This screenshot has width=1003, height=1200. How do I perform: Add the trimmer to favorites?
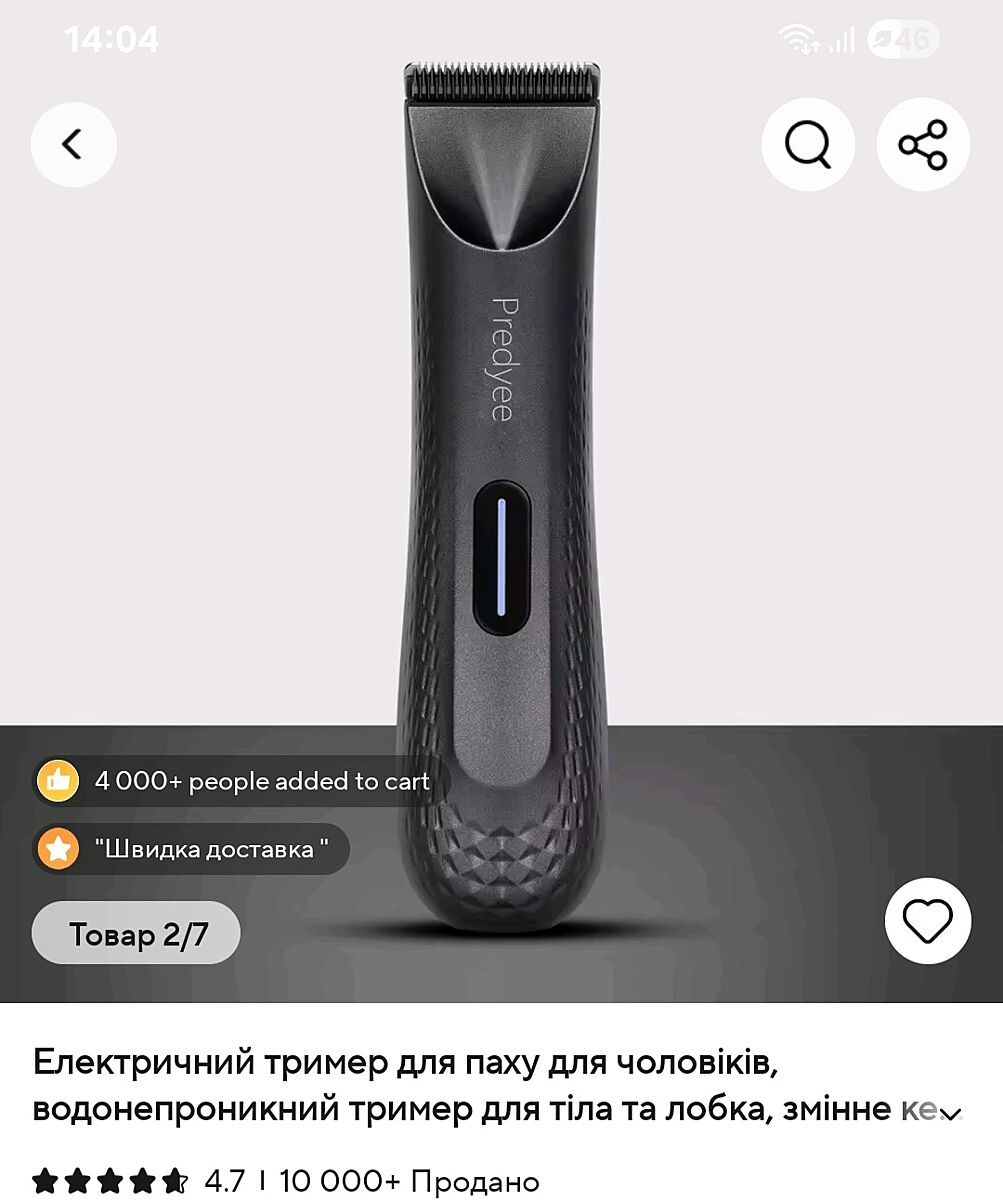[927, 920]
